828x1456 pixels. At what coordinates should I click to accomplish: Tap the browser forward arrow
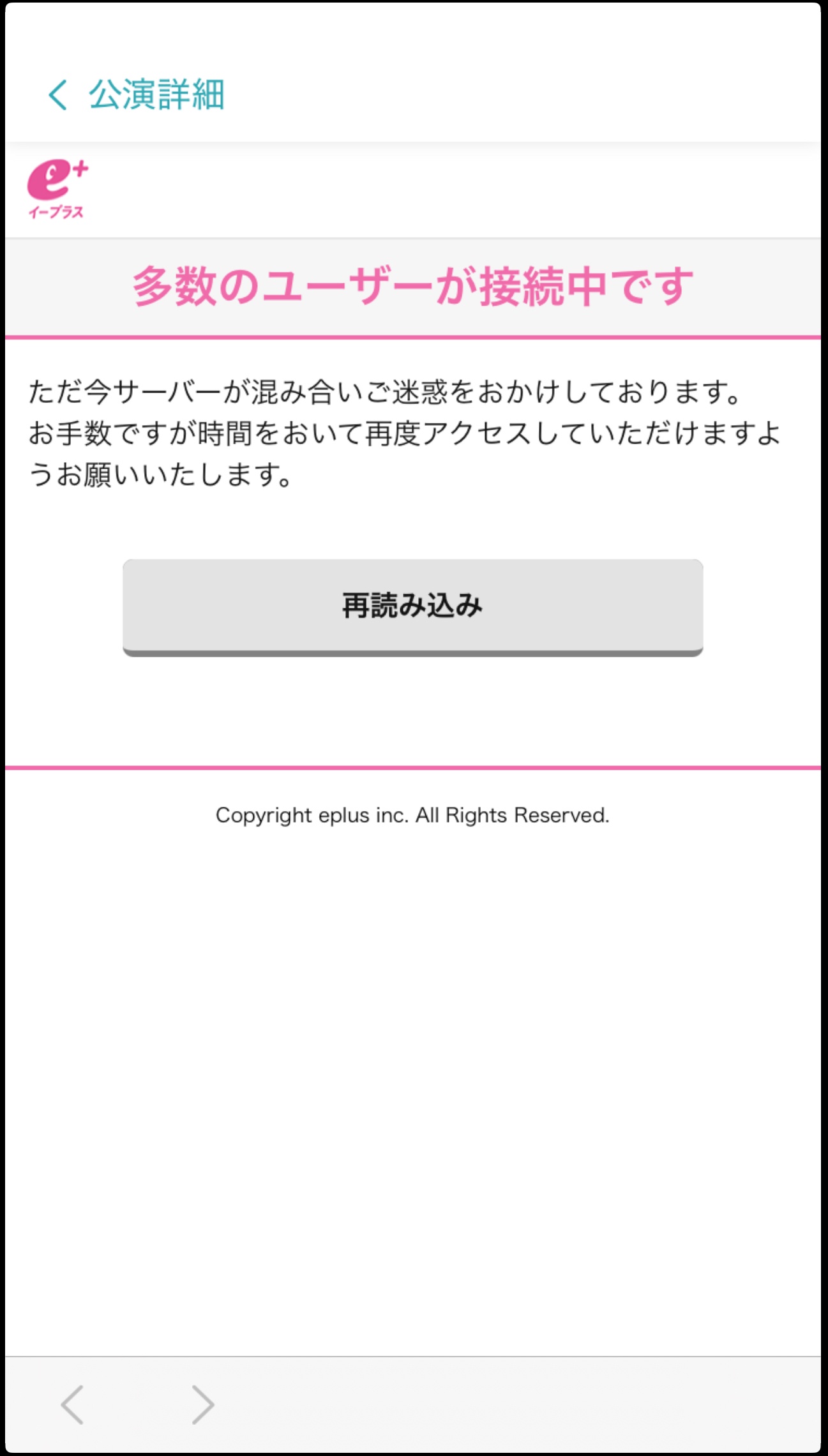coord(202,1404)
